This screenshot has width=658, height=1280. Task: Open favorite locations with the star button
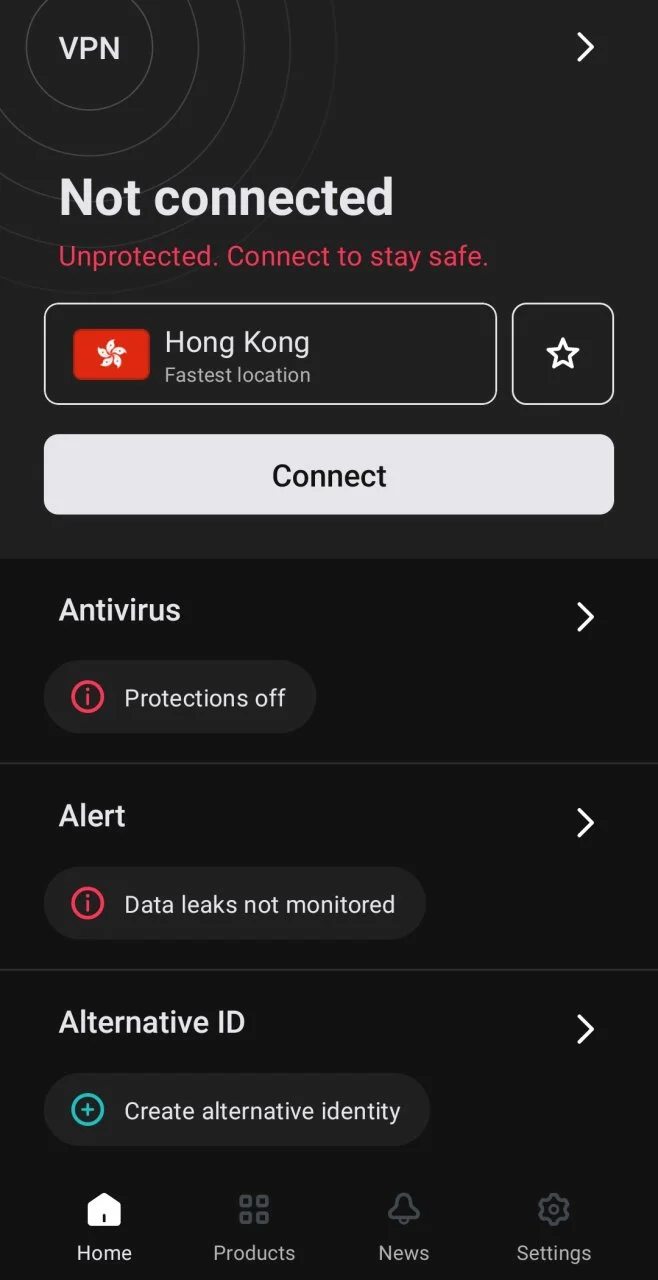click(563, 354)
